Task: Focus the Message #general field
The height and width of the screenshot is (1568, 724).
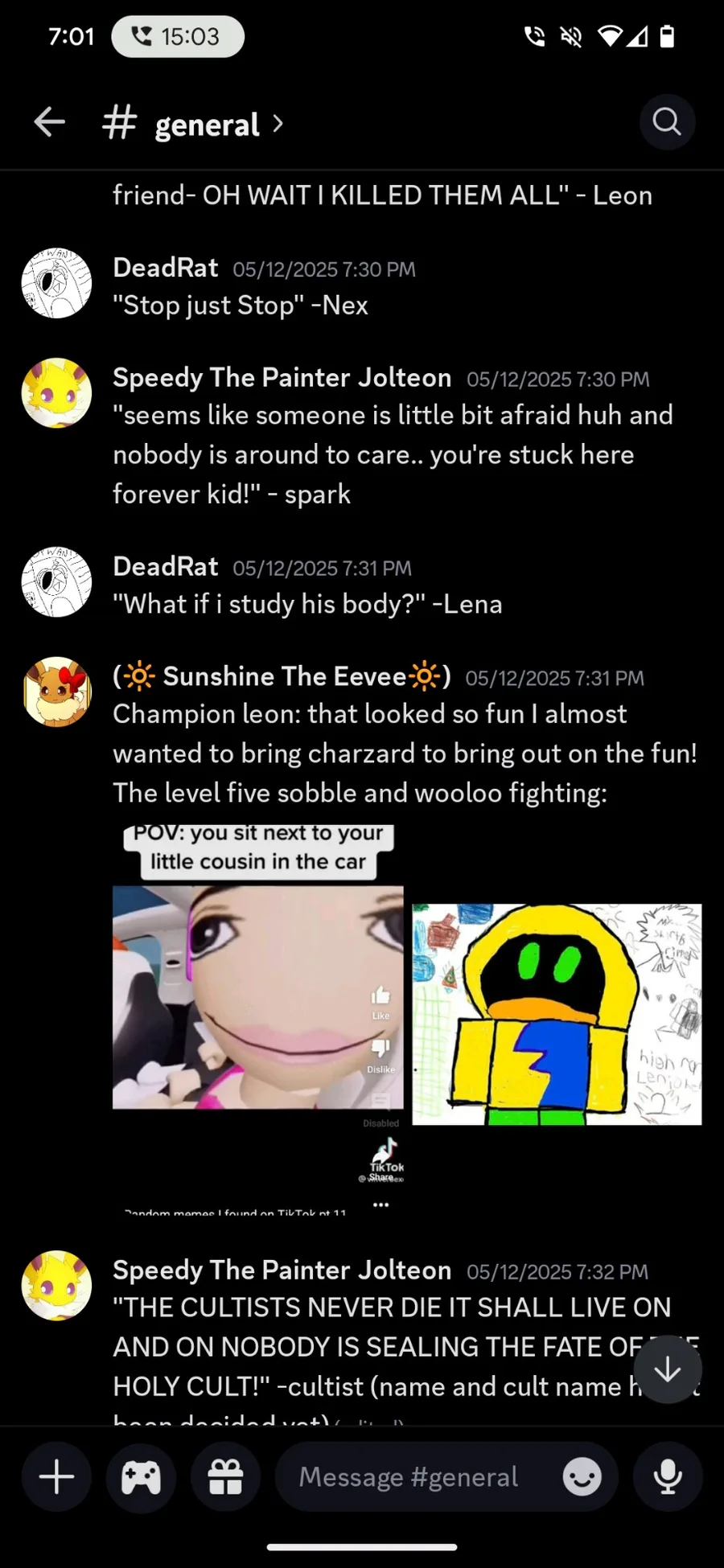Action: point(410,1477)
